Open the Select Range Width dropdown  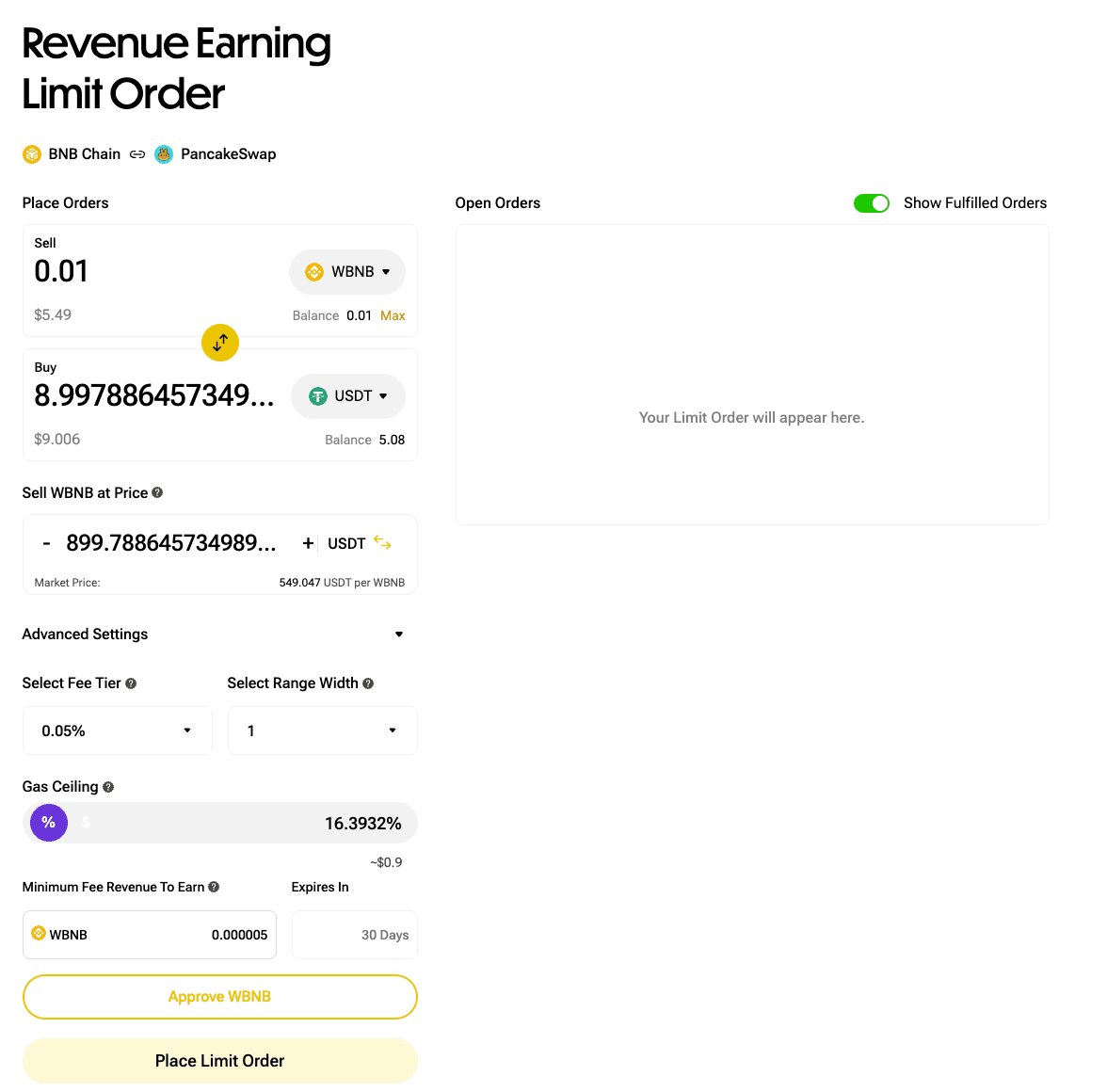click(322, 731)
